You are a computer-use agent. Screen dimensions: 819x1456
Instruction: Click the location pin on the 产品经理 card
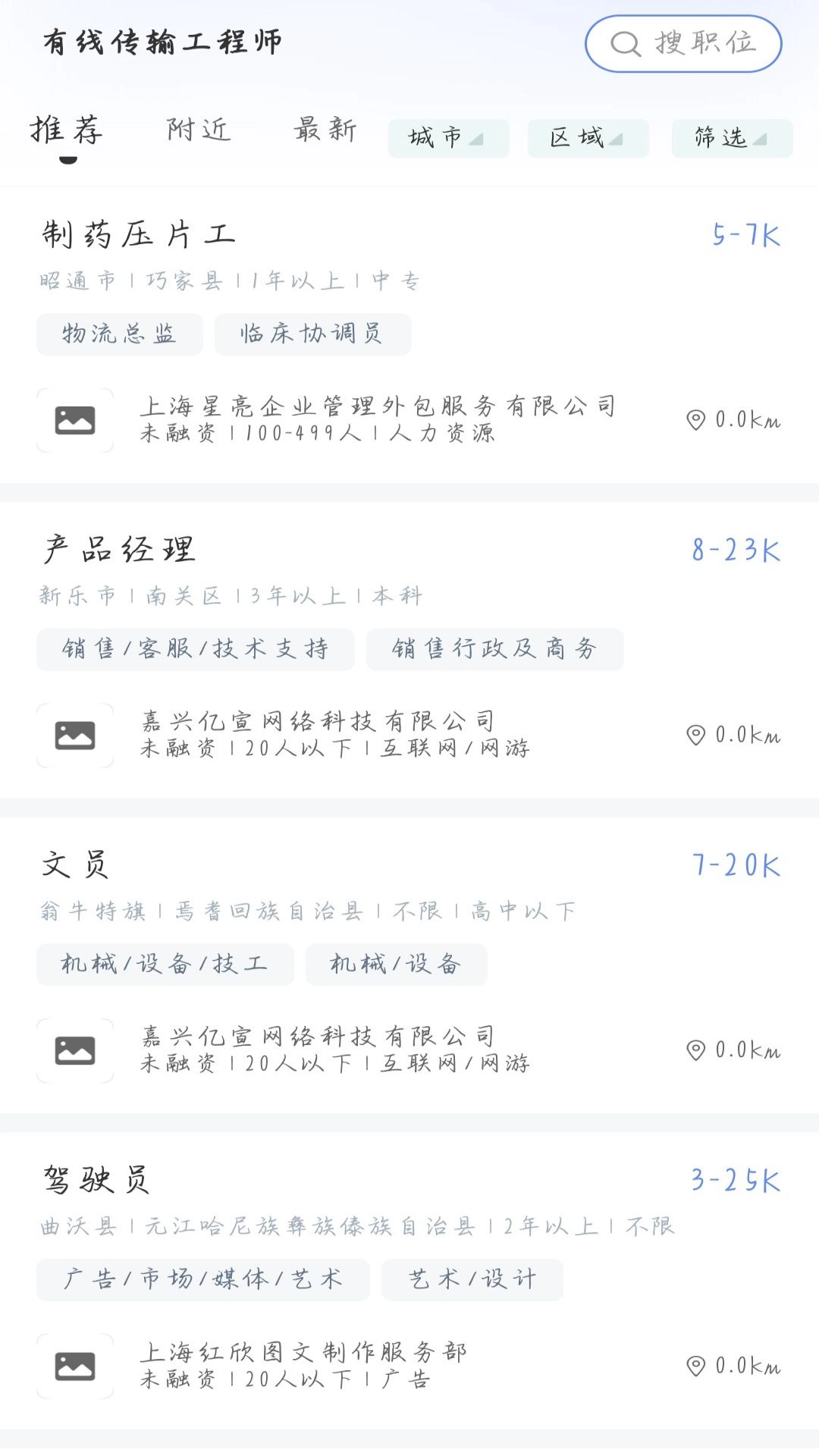[695, 734]
